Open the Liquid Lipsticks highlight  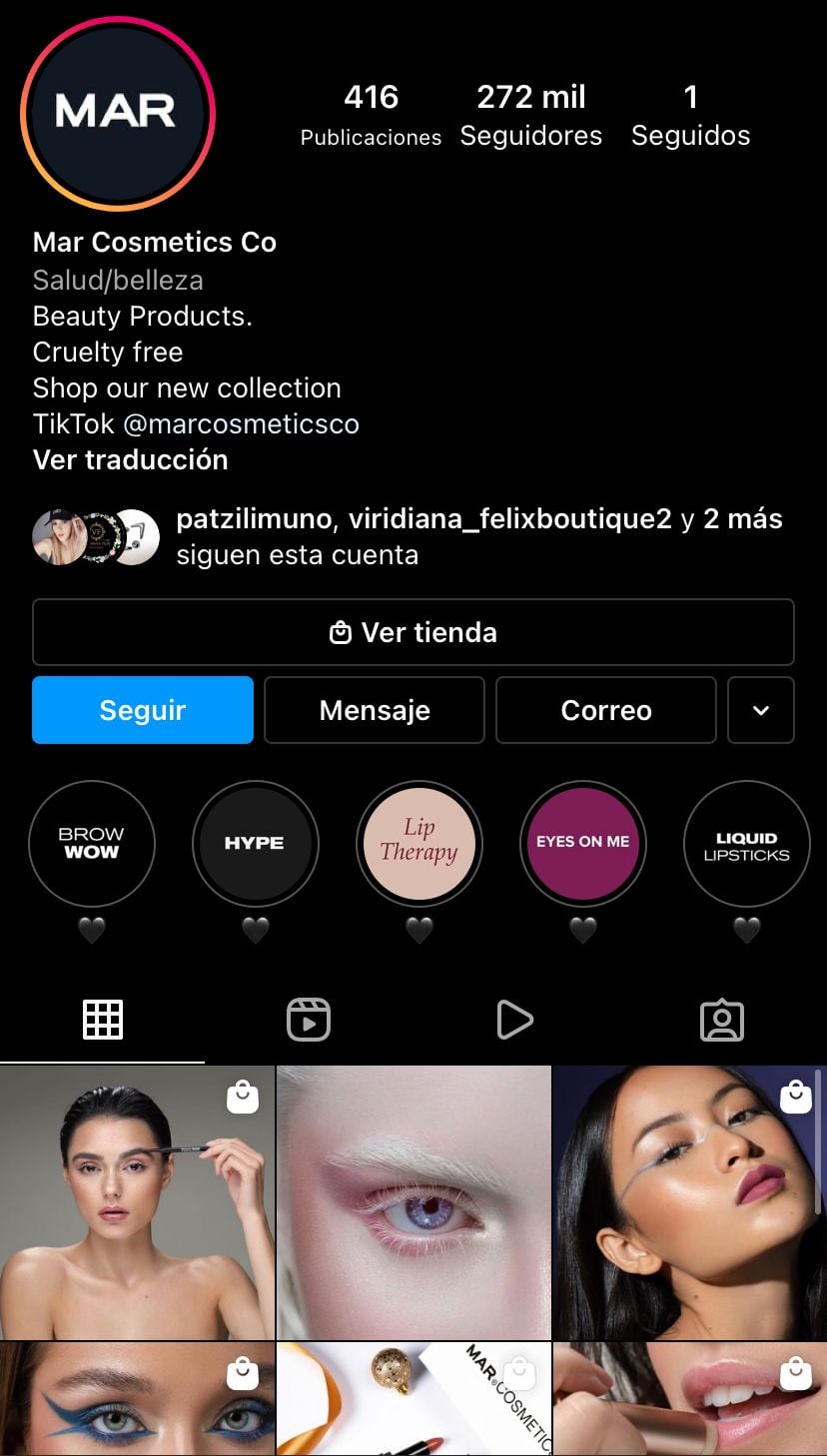[x=746, y=843]
